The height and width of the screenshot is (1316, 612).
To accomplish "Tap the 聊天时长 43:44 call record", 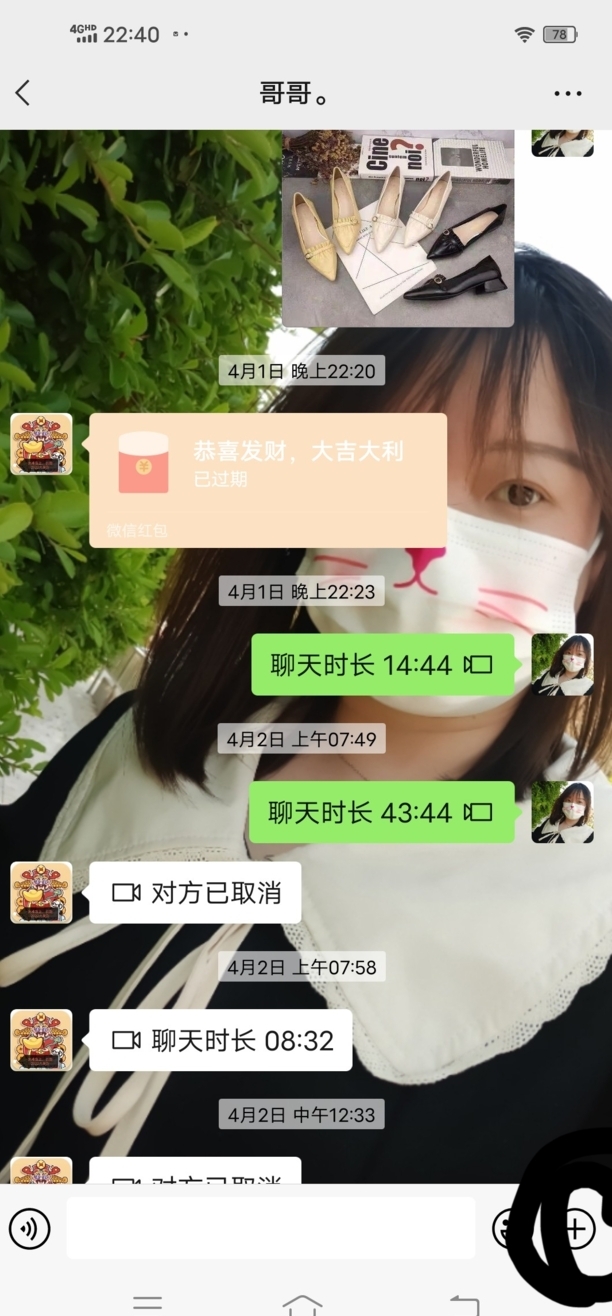I will tap(381, 812).
